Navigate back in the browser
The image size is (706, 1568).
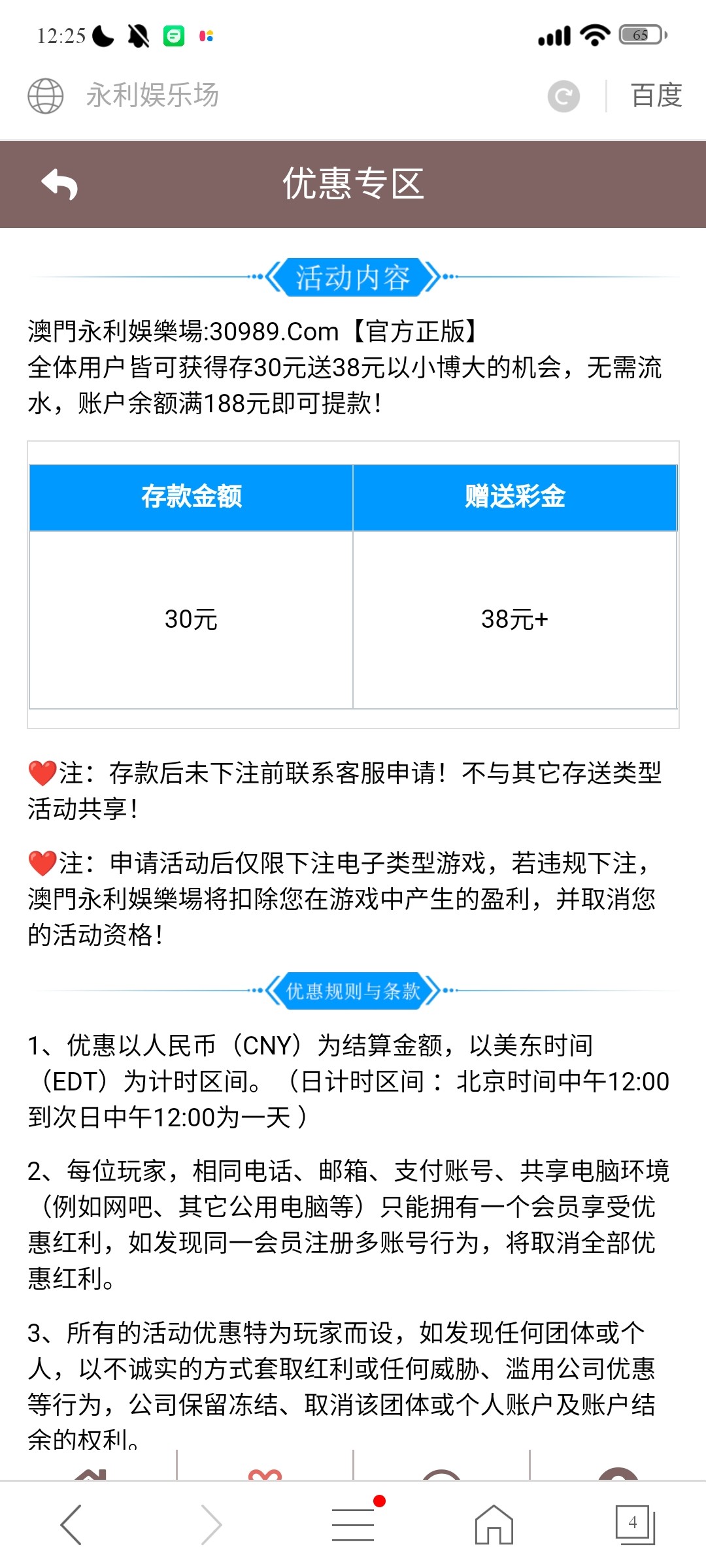[x=71, y=1525]
